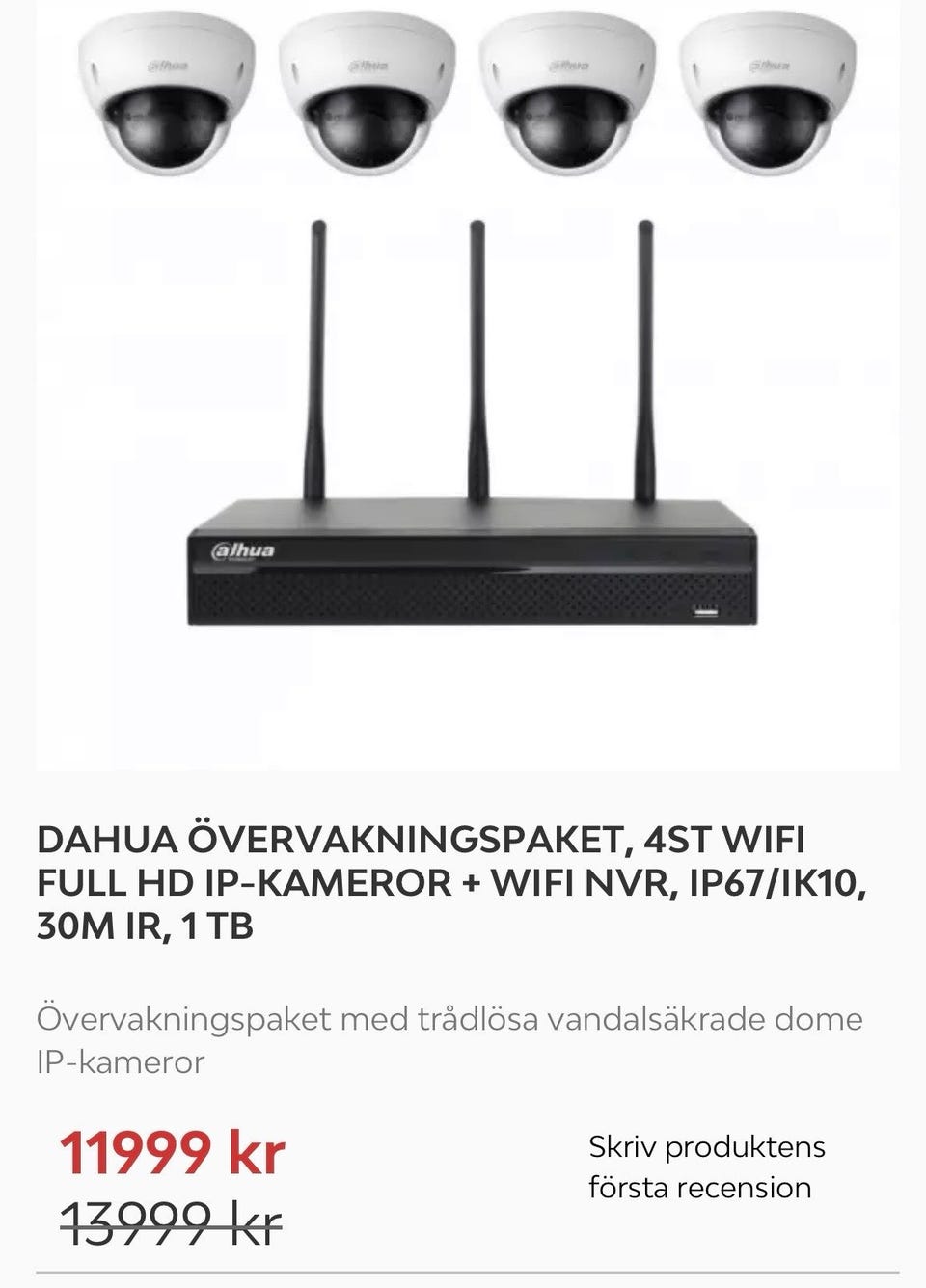926x1288 pixels.
Task: Tap 'Skriv produktens första recension' link
Action: [x=706, y=1167]
